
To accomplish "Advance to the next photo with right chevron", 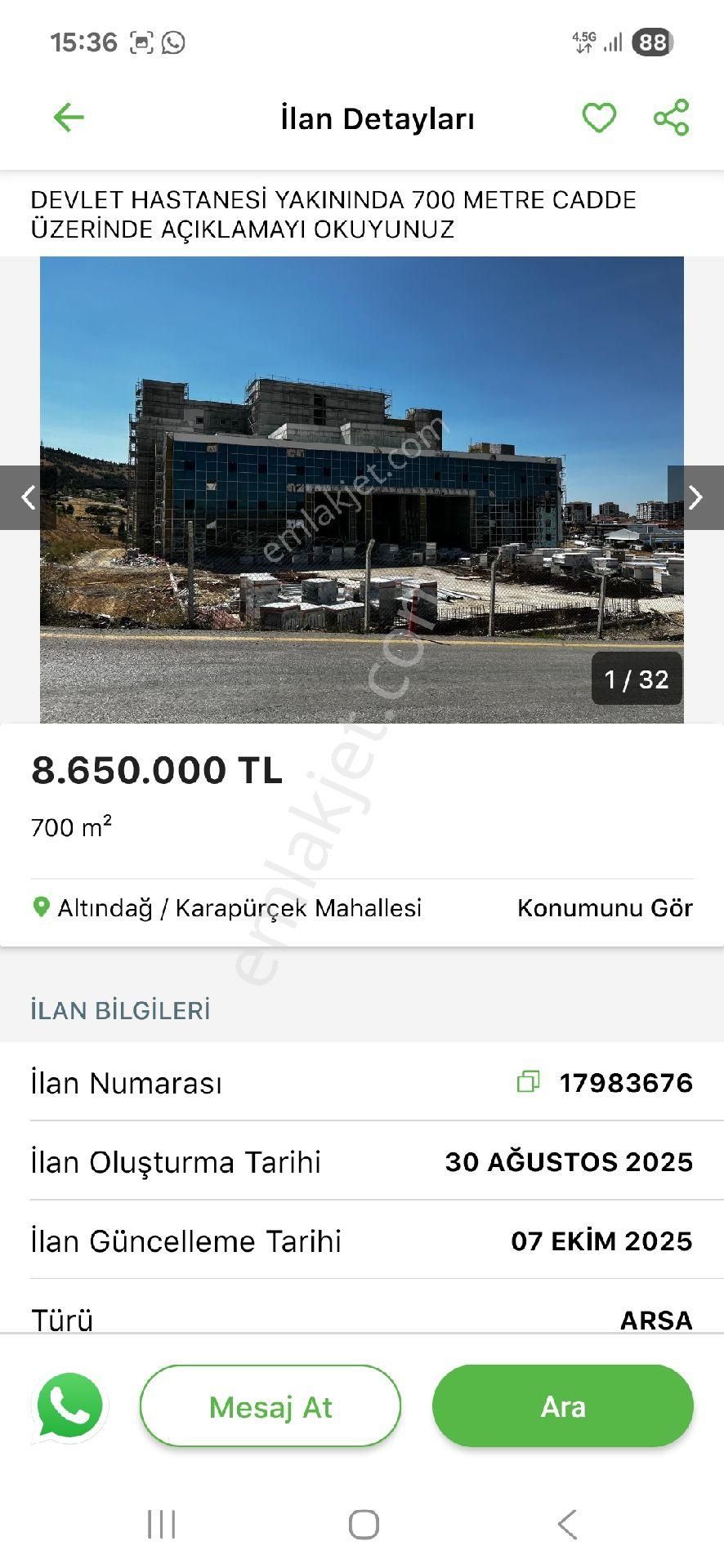I will coord(697,496).
